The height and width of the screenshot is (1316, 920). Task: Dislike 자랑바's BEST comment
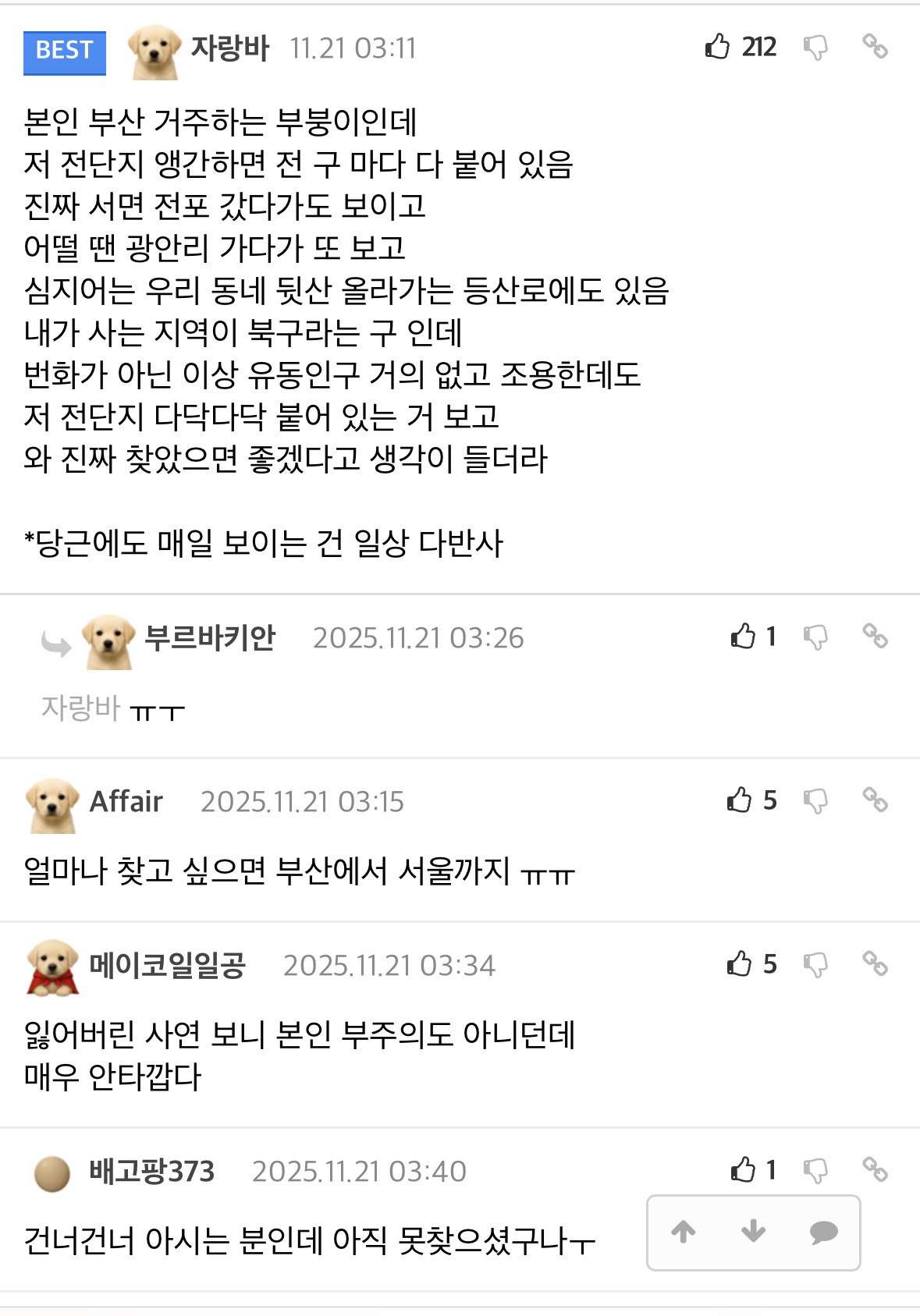click(x=815, y=48)
